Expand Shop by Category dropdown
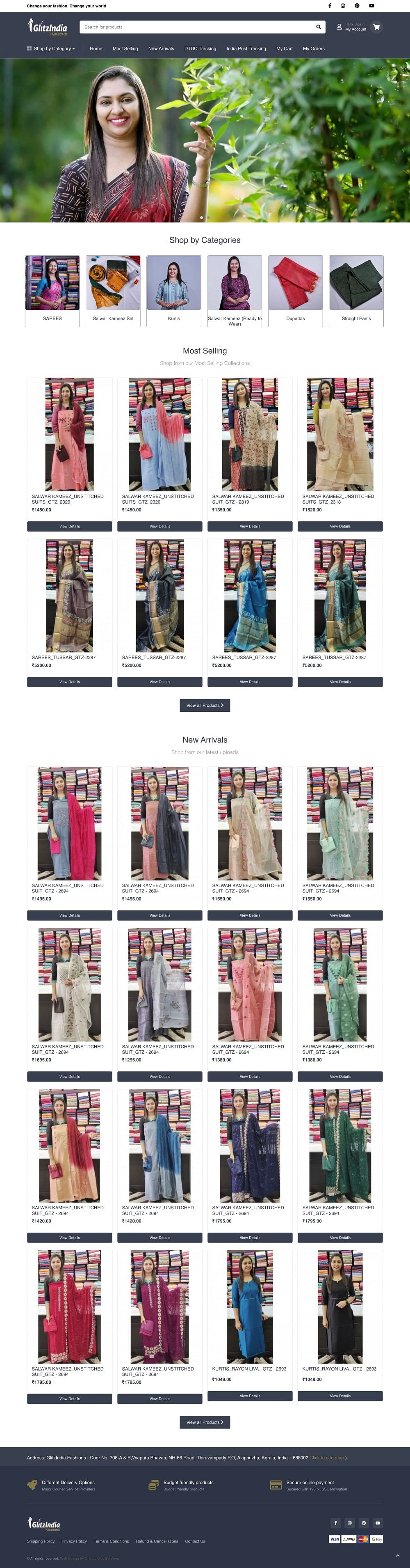The image size is (410, 1568). [51, 49]
